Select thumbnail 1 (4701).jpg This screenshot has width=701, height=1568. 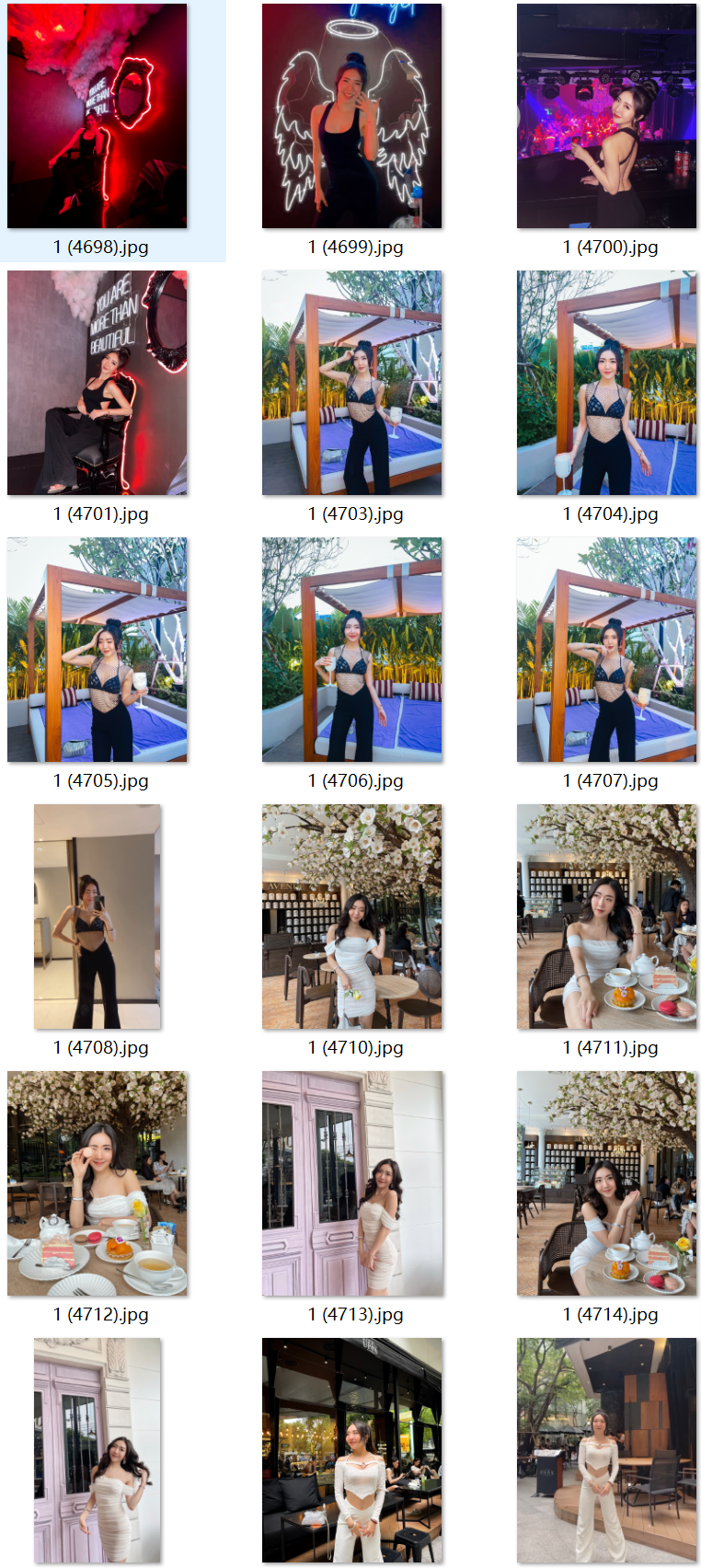[97, 383]
